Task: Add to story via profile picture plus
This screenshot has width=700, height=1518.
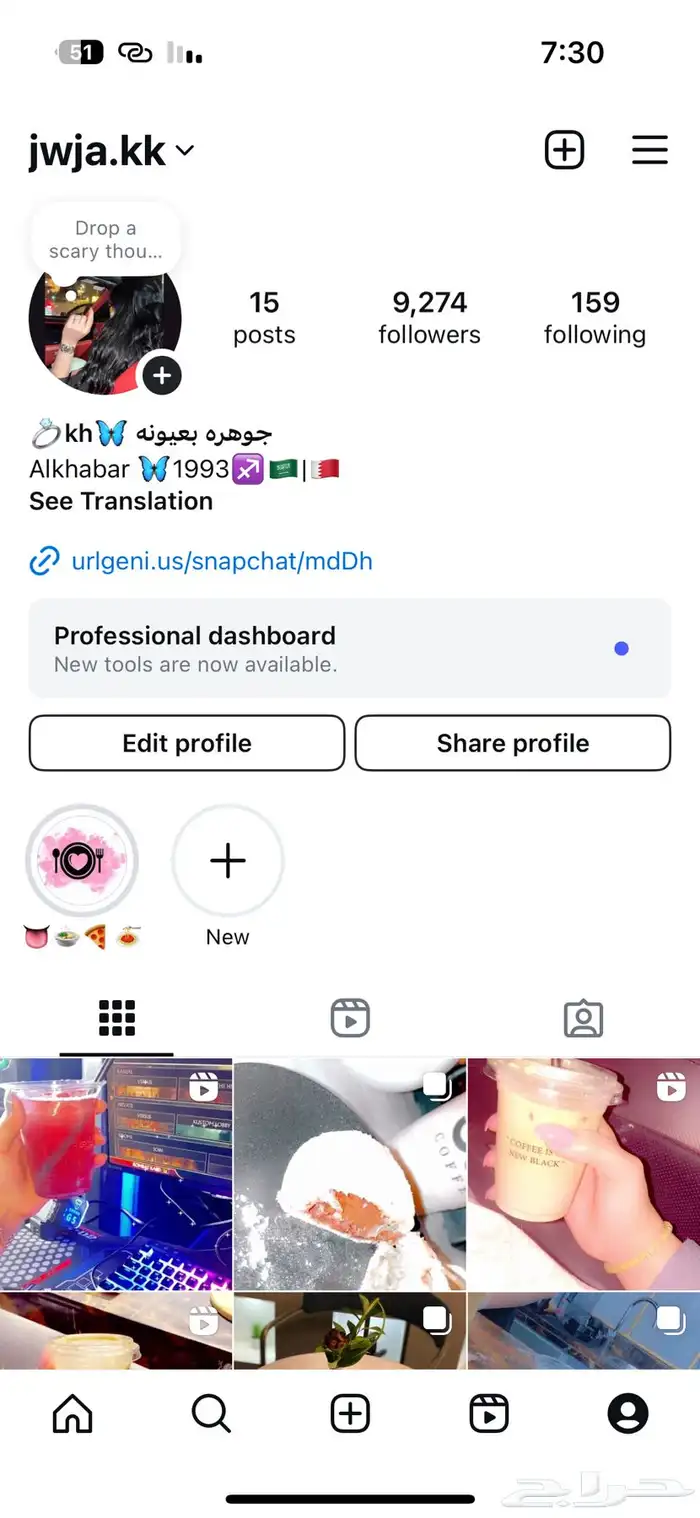Action: (x=162, y=376)
